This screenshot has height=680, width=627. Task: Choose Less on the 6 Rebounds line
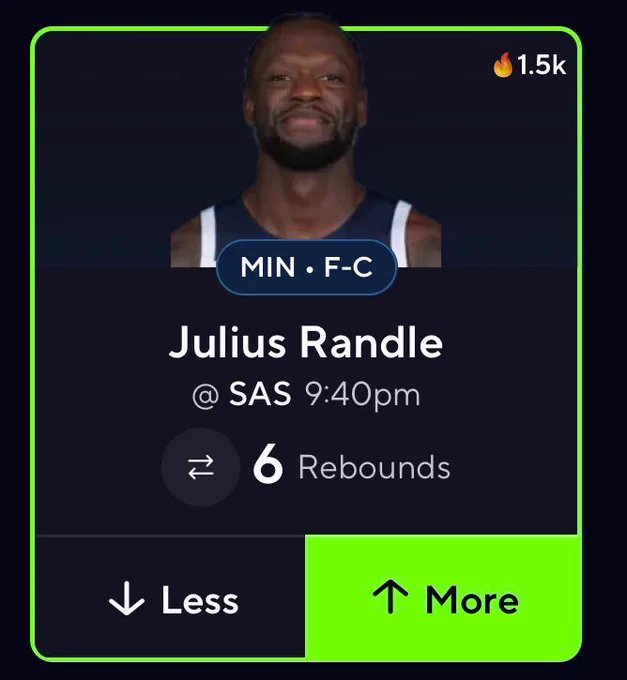tap(170, 598)
